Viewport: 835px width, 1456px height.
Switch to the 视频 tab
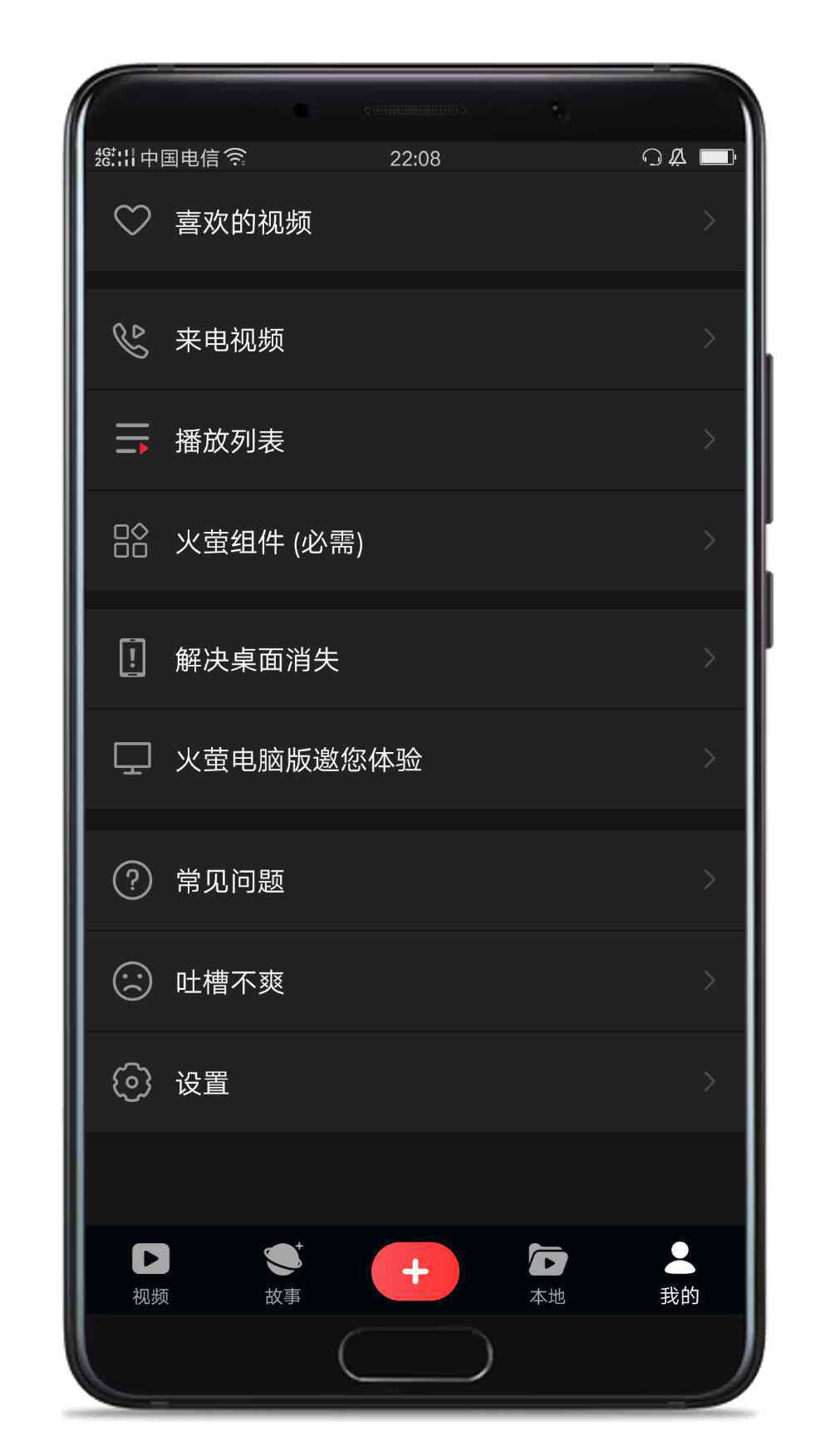point(150,1272)
